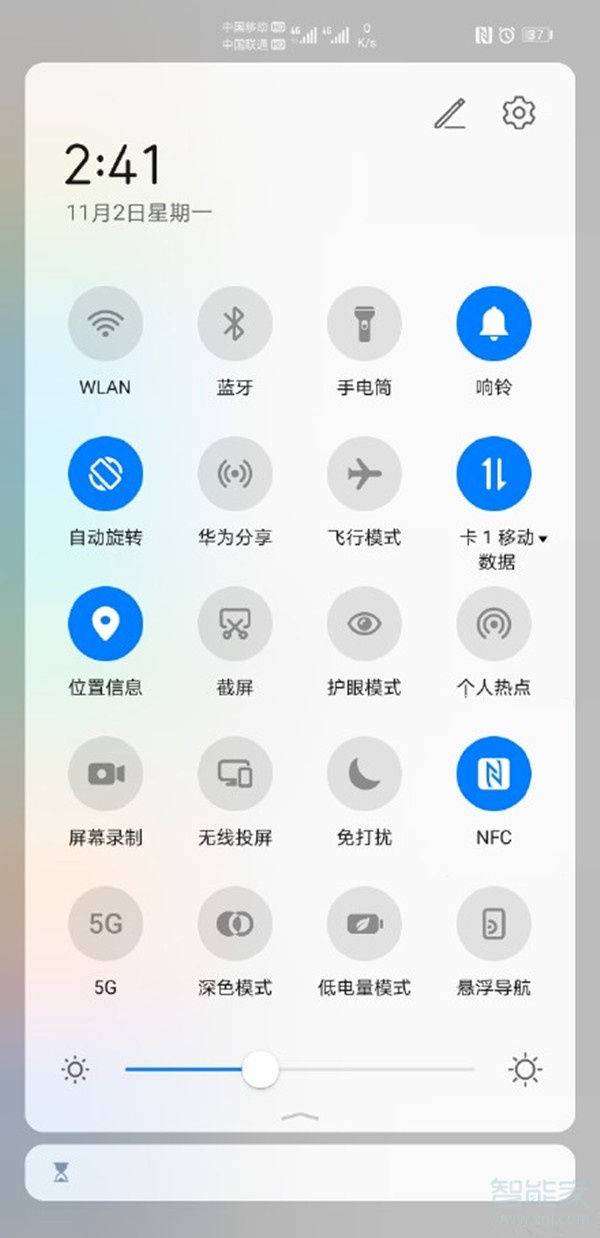The width and height of the screenshot is (600, 1238).
Task: Open wireless projection (无线投屏)
Action: click(235, 774)
